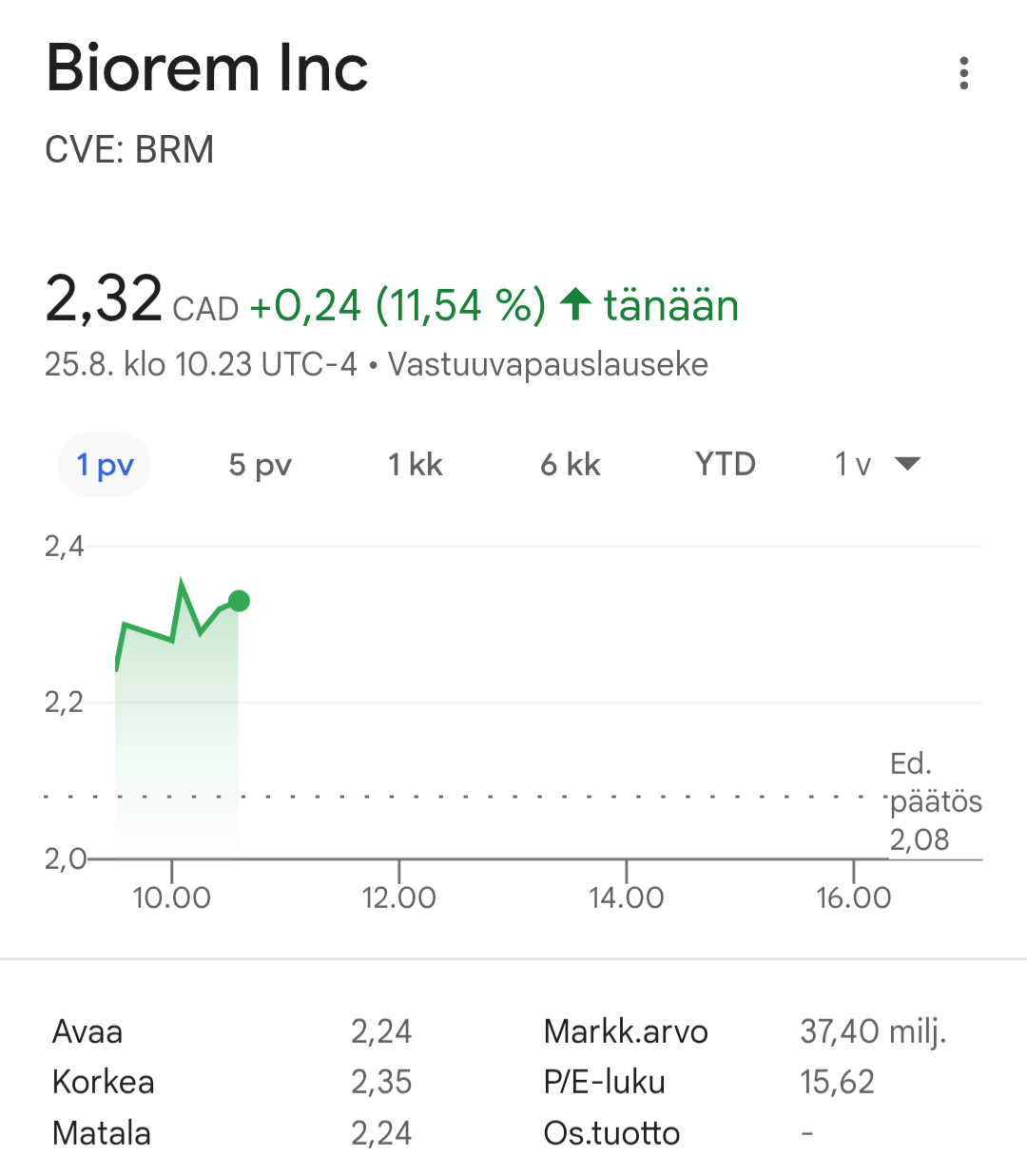1027x1176 pixels.
Task: Switch to the 6 kk range
Action: coord(571,465)
